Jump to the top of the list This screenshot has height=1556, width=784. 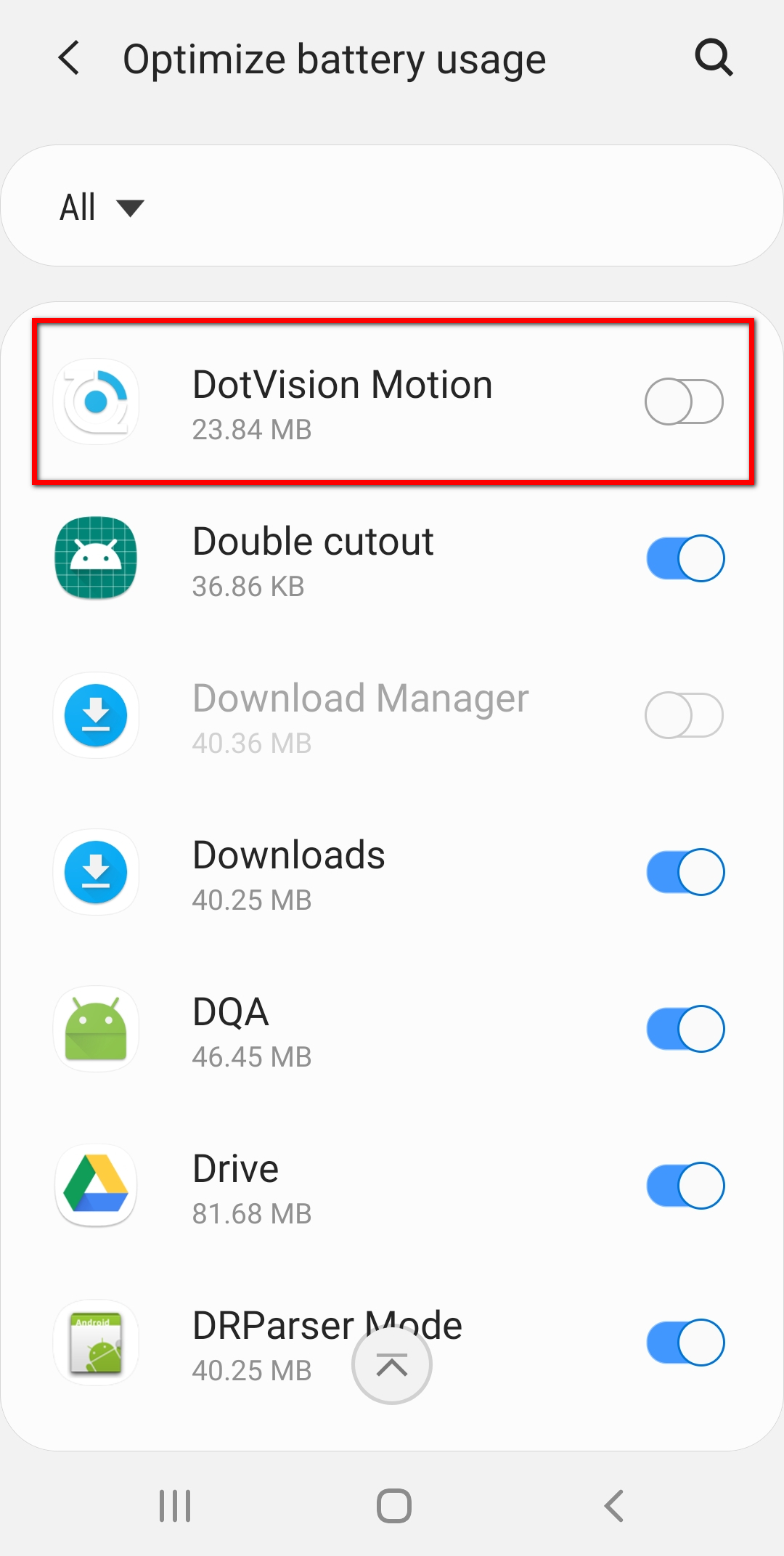(392, 1365)
